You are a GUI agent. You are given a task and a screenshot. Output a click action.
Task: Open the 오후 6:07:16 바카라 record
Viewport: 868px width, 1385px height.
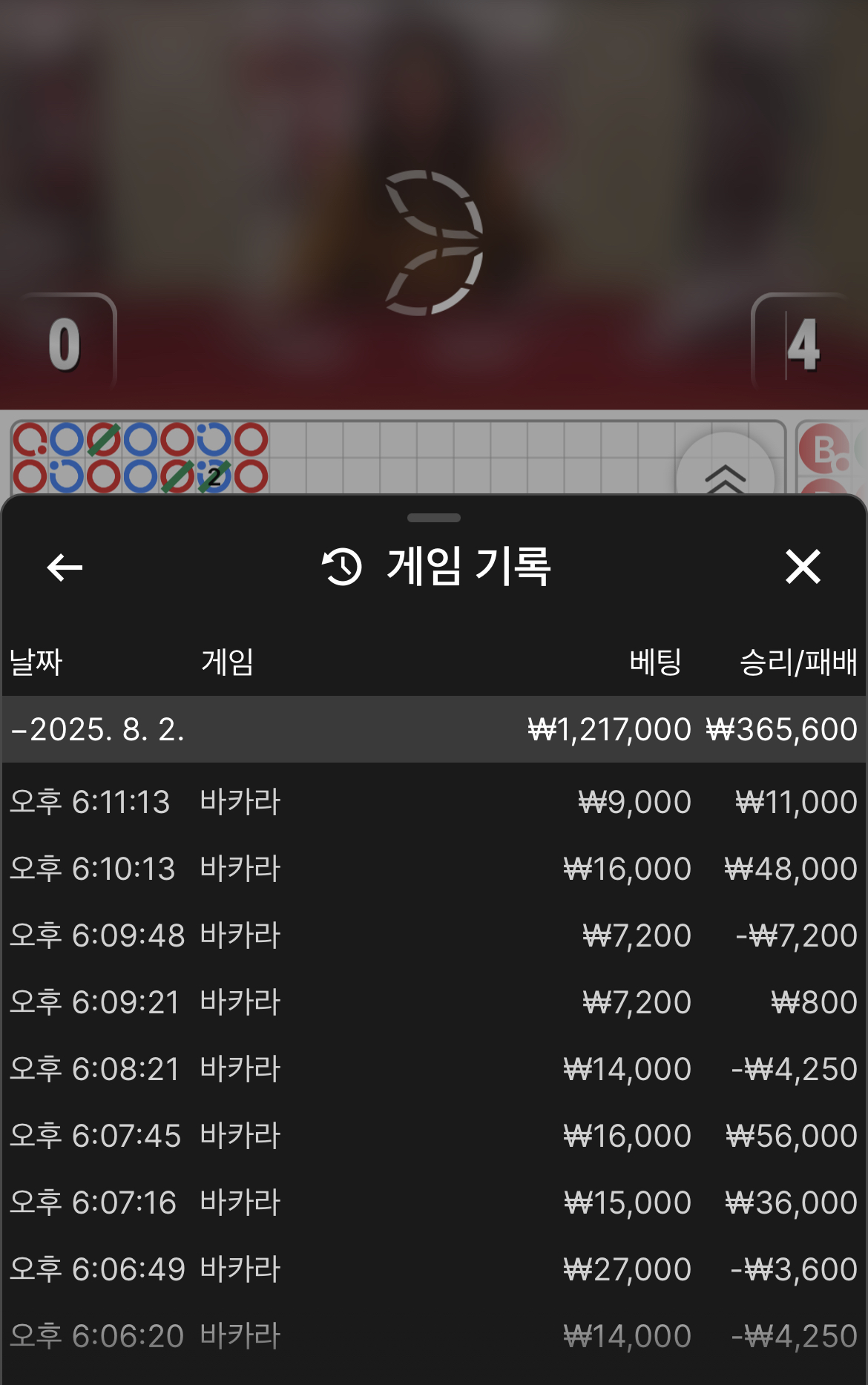433,1203
